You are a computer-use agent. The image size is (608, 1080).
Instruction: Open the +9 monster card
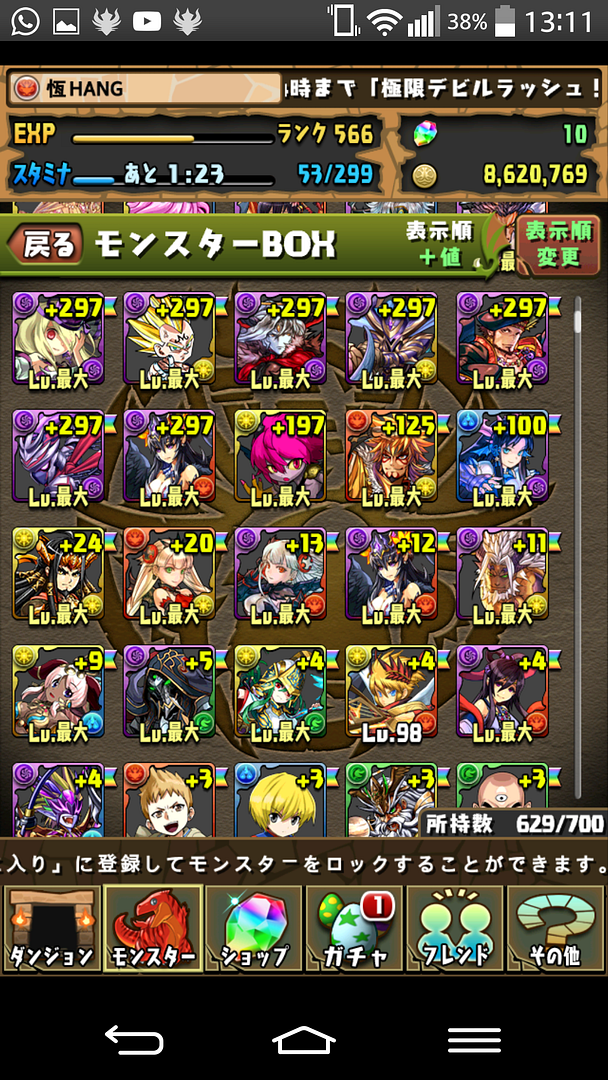[x=58, y=691]
